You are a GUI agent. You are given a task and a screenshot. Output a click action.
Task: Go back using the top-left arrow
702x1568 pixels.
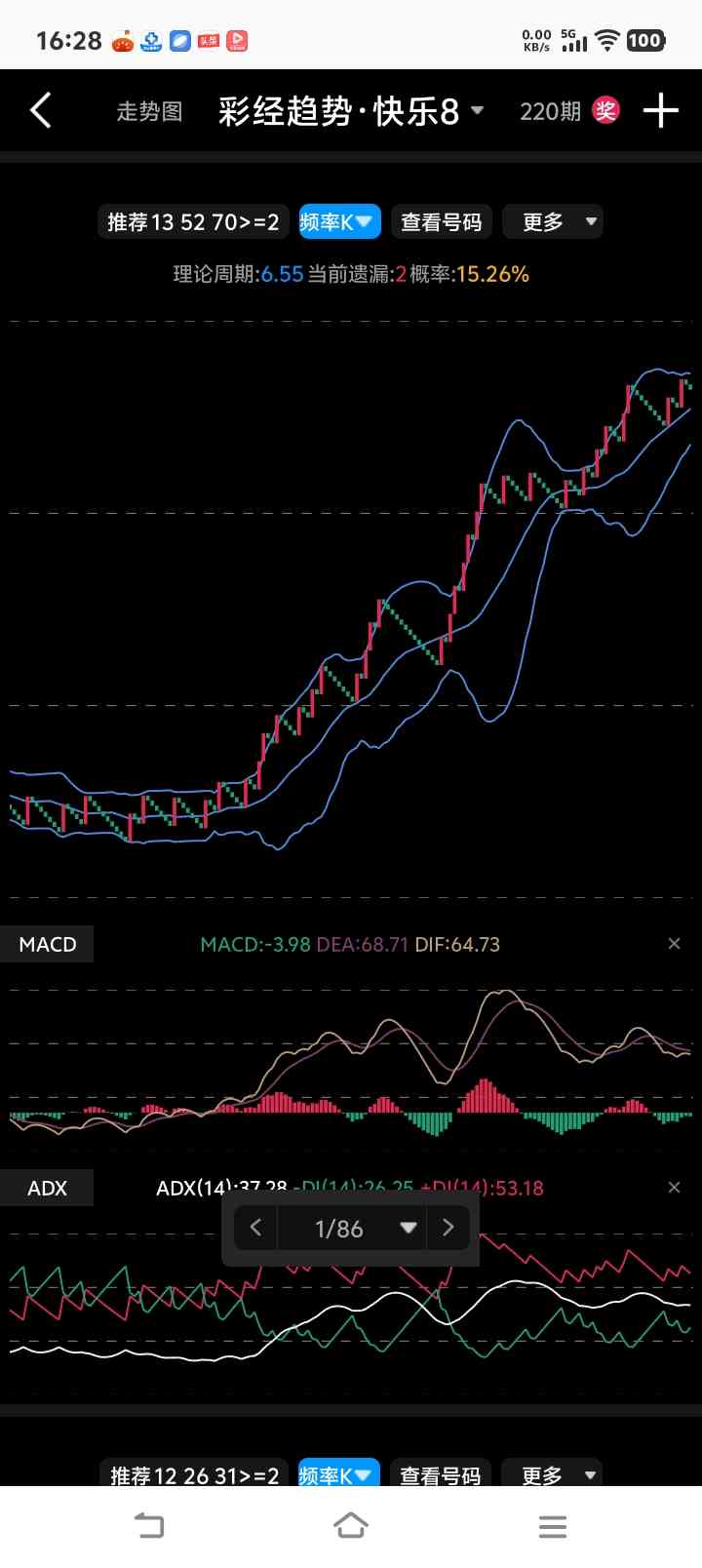click(x=41, y=111)
